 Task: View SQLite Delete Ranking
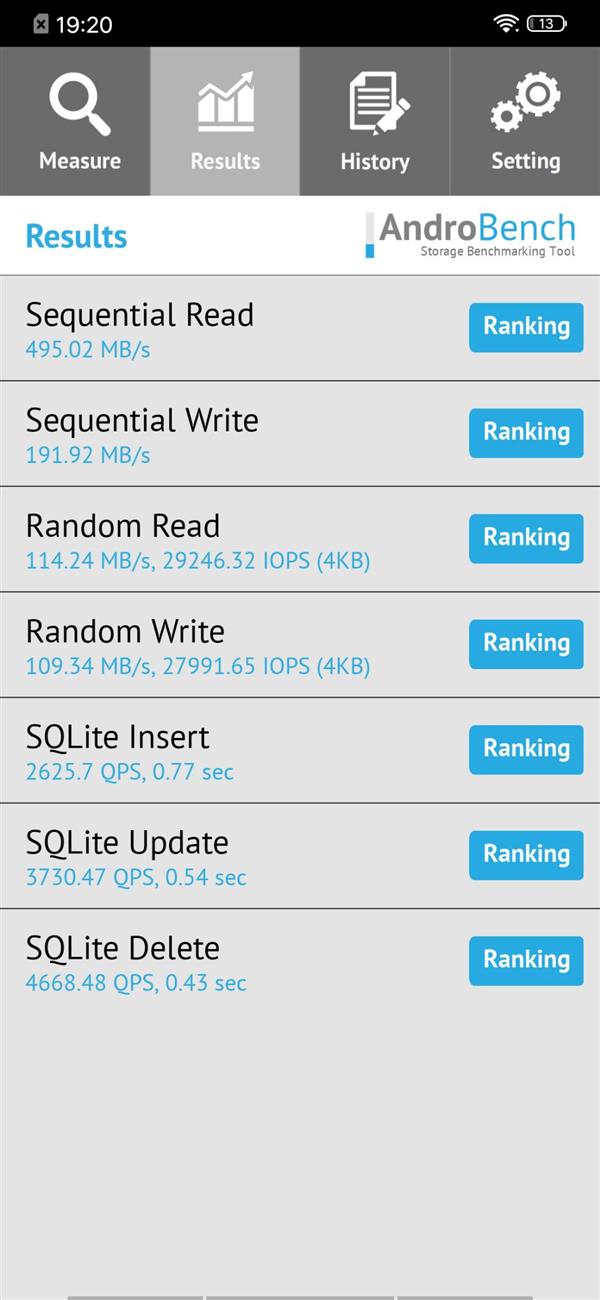[x=526, y=960]
